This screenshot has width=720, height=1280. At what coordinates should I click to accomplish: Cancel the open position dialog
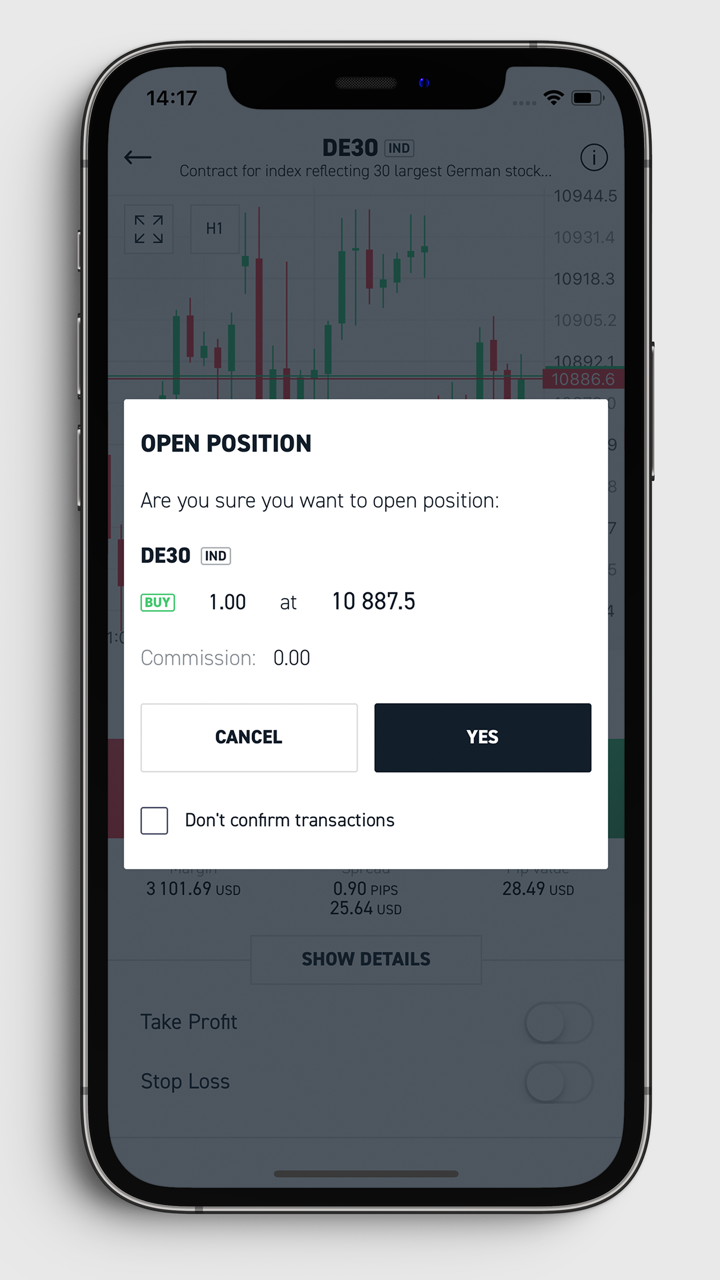(x=248, y=737)
